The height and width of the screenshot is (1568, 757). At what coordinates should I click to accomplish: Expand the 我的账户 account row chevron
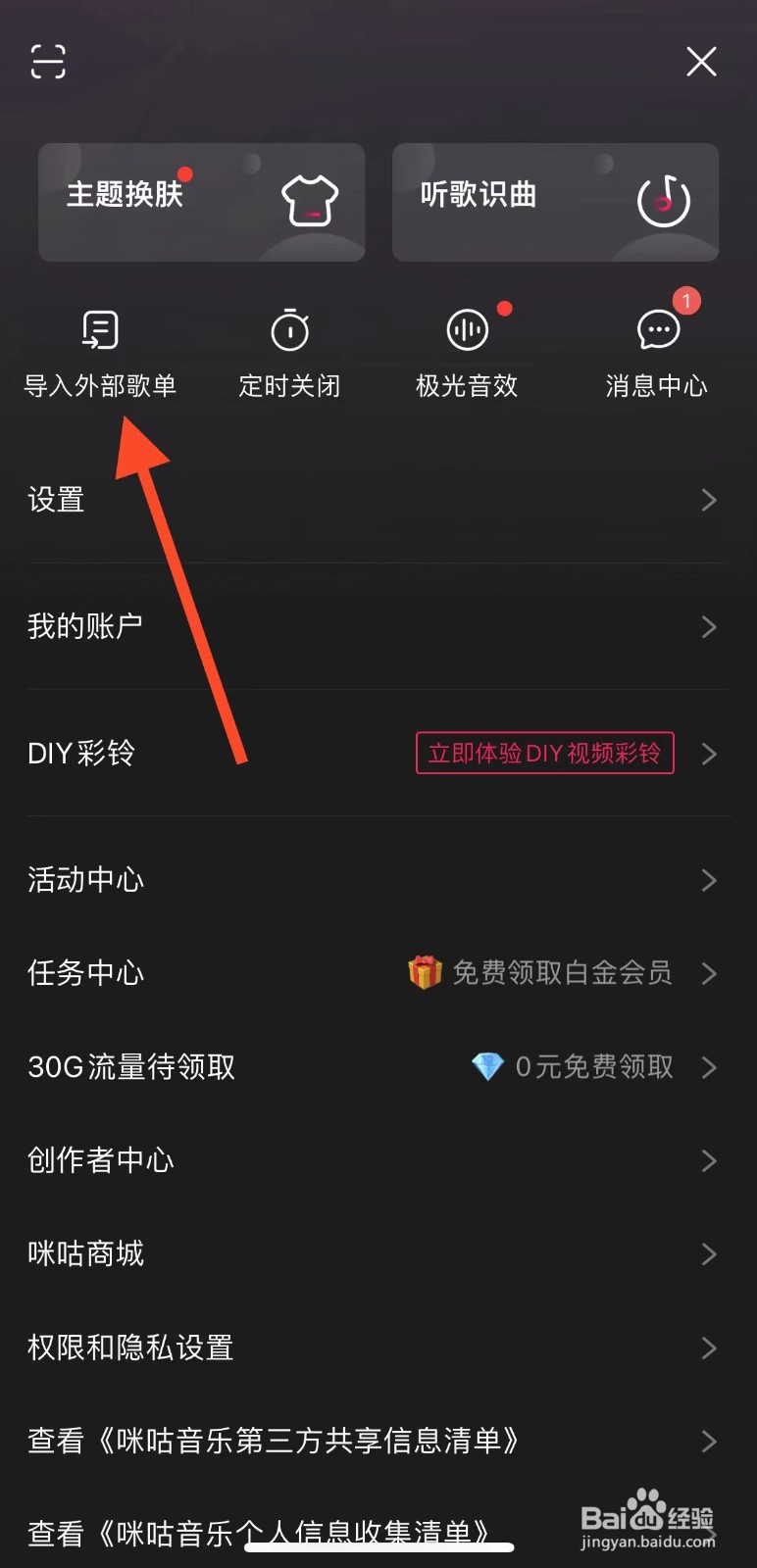coord(710,627)
